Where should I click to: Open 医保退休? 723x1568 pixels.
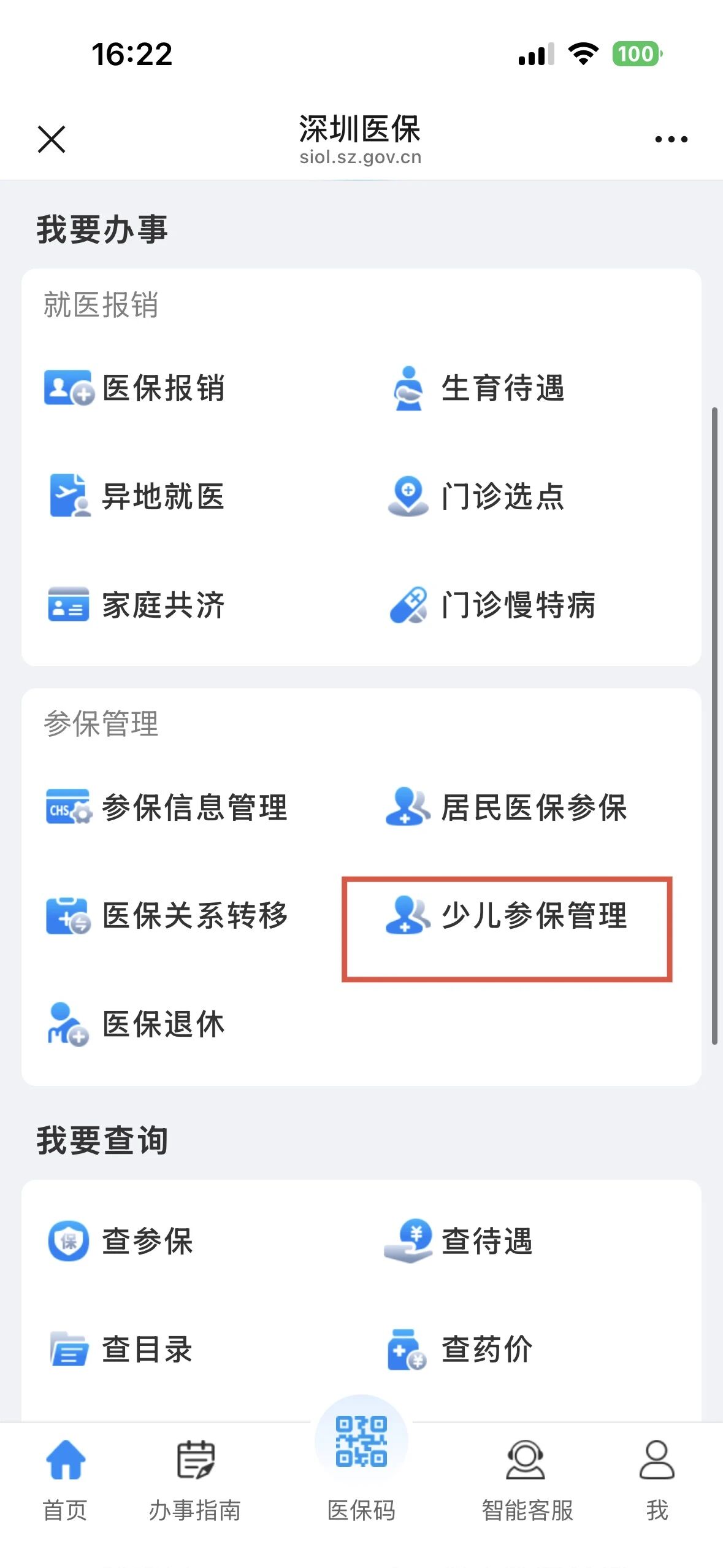pyautogui.click(x=136, y=1024)
